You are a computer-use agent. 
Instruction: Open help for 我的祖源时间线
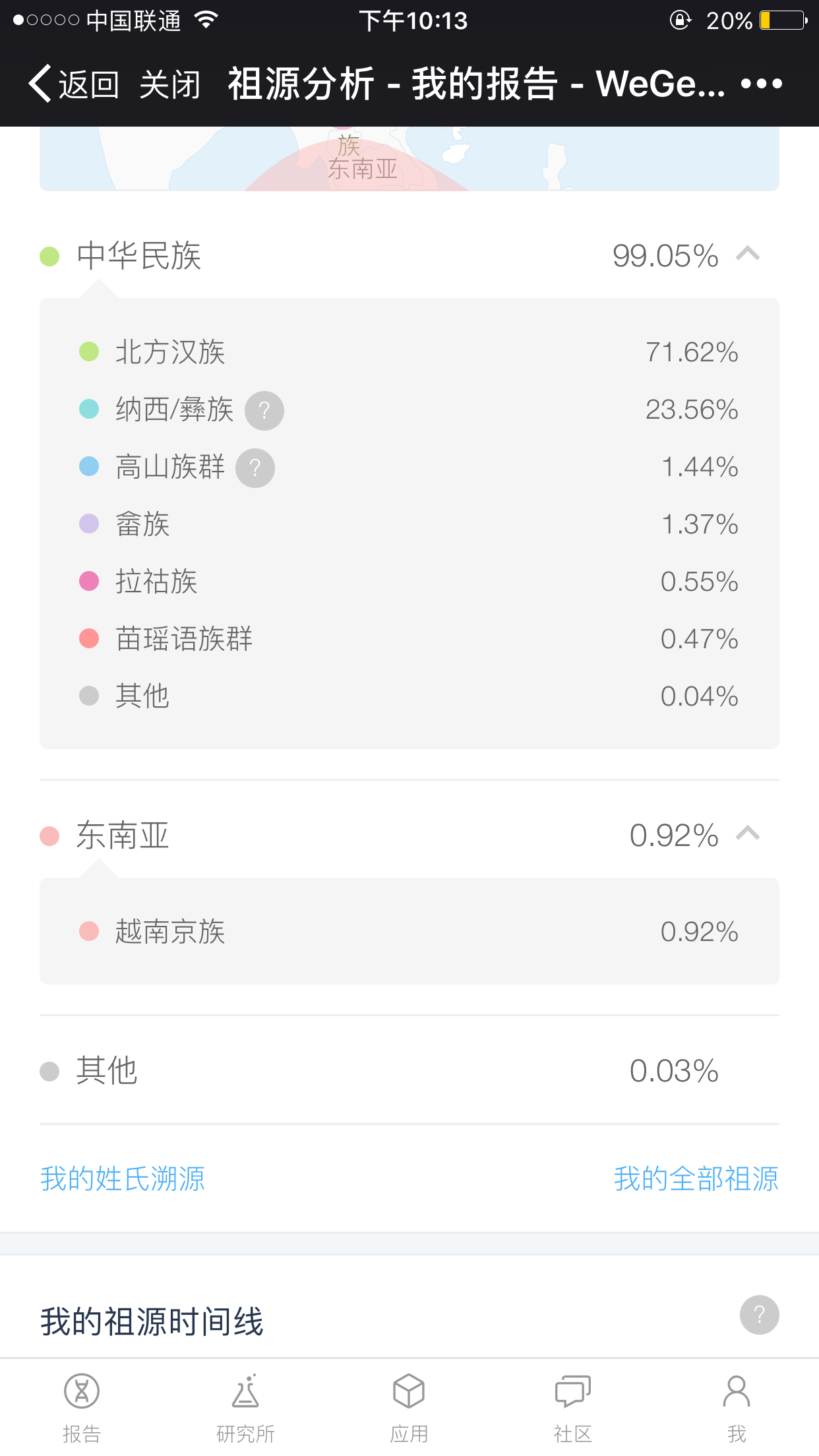760,1315
